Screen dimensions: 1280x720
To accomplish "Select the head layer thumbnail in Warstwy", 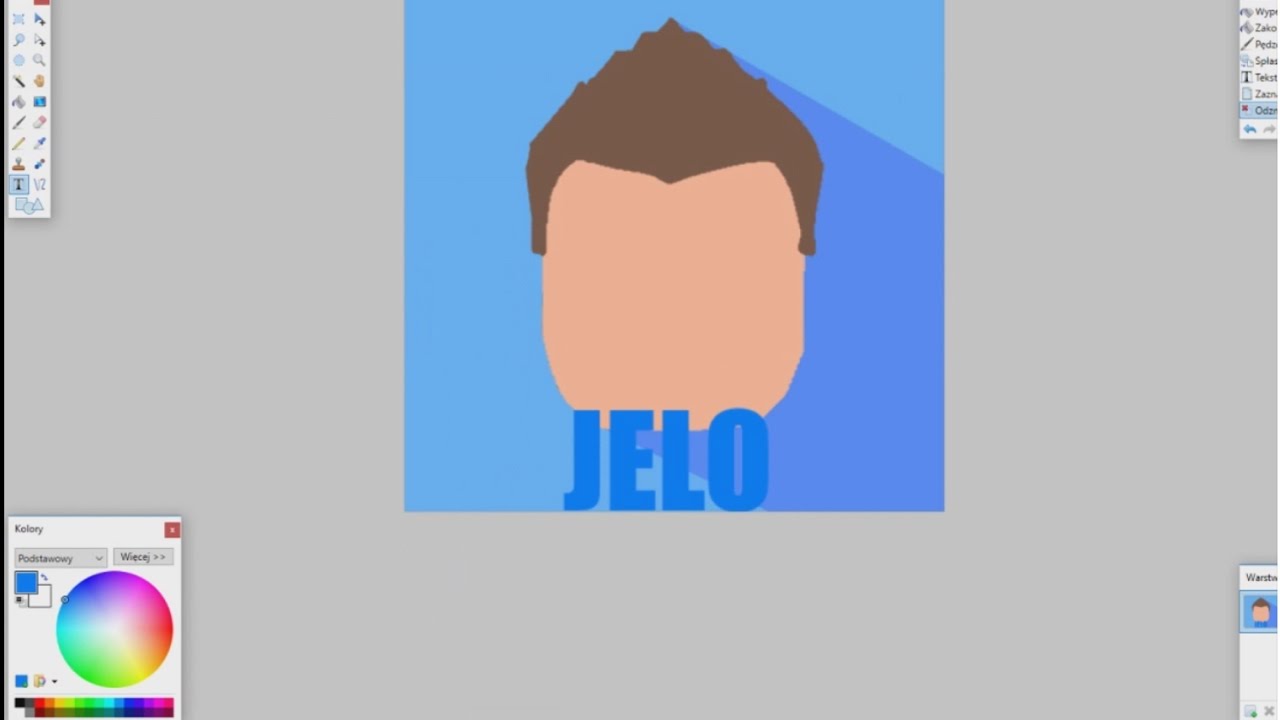I will [x=1260, y=611].
